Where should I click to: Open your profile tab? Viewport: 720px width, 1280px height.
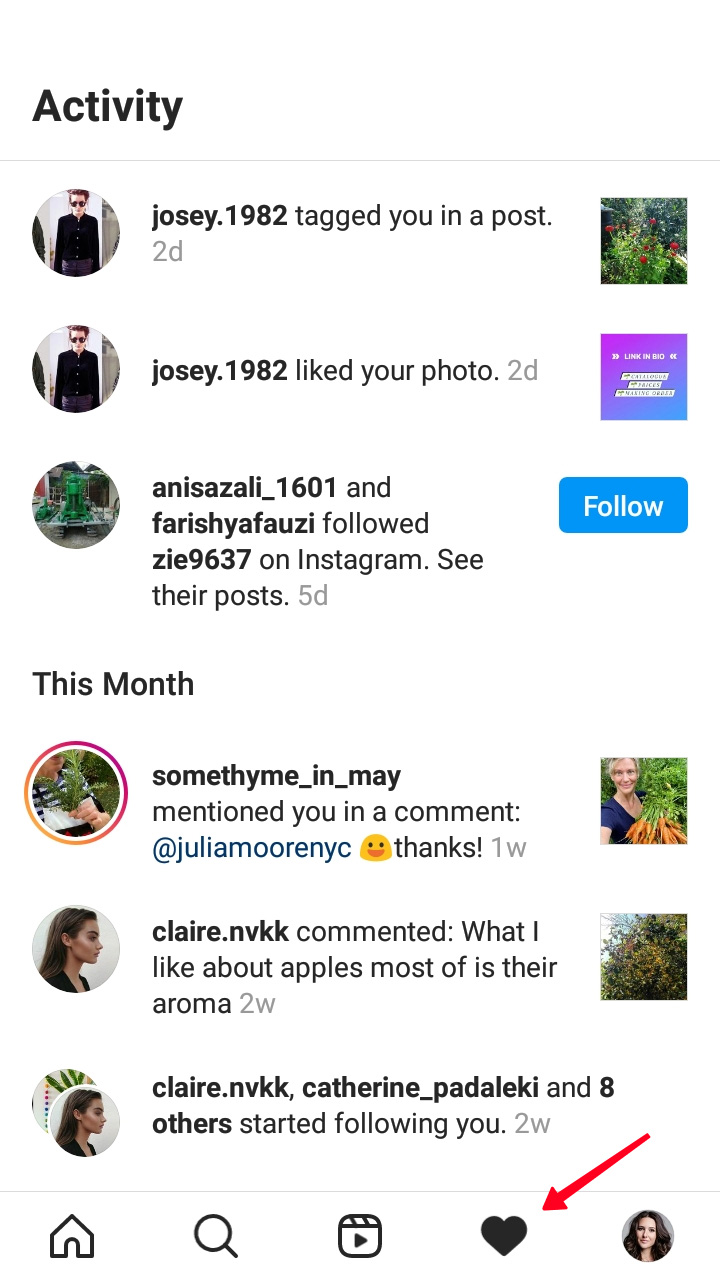(648, 1236)
